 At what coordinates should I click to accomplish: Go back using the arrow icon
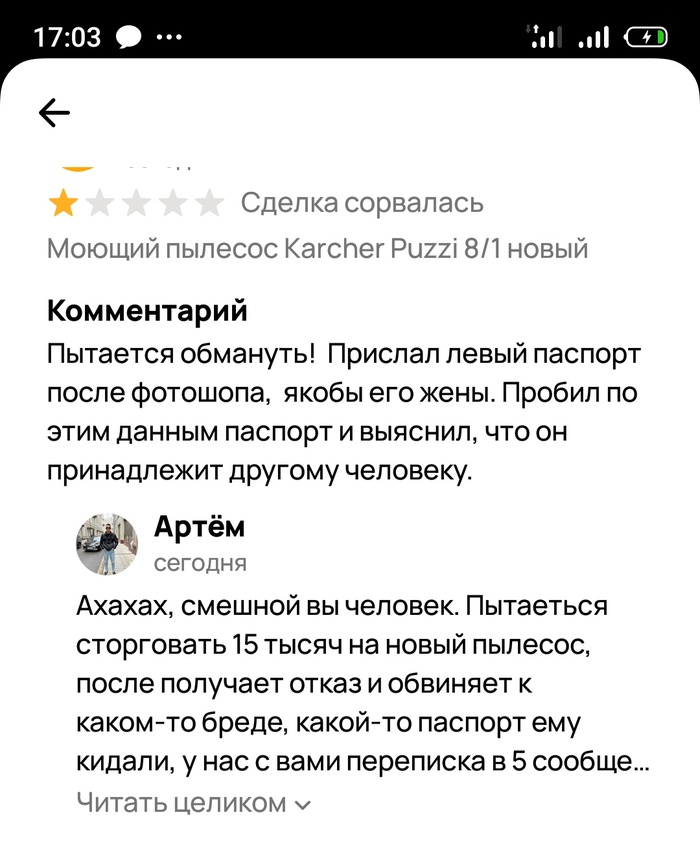coord(54,114)
